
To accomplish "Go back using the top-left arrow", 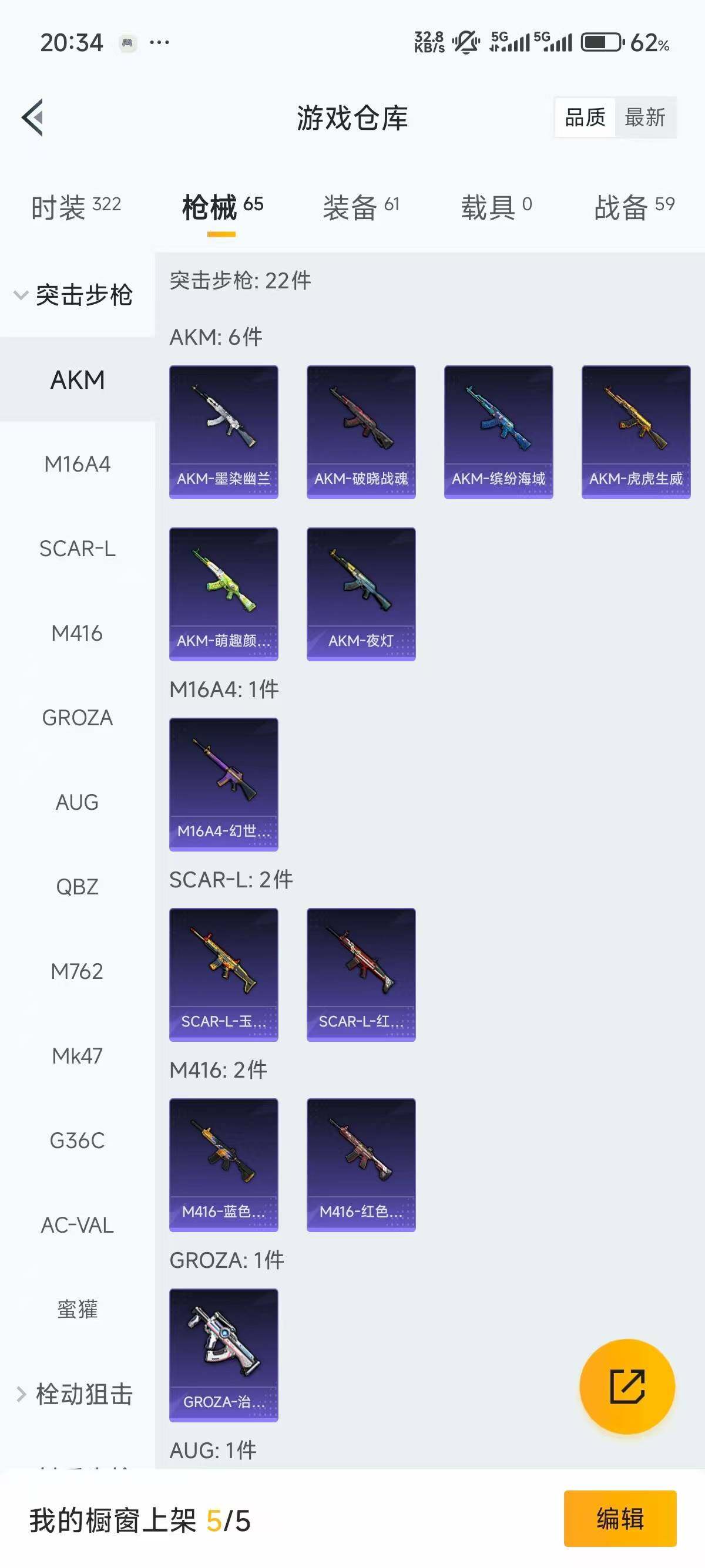I will point(33,117).
